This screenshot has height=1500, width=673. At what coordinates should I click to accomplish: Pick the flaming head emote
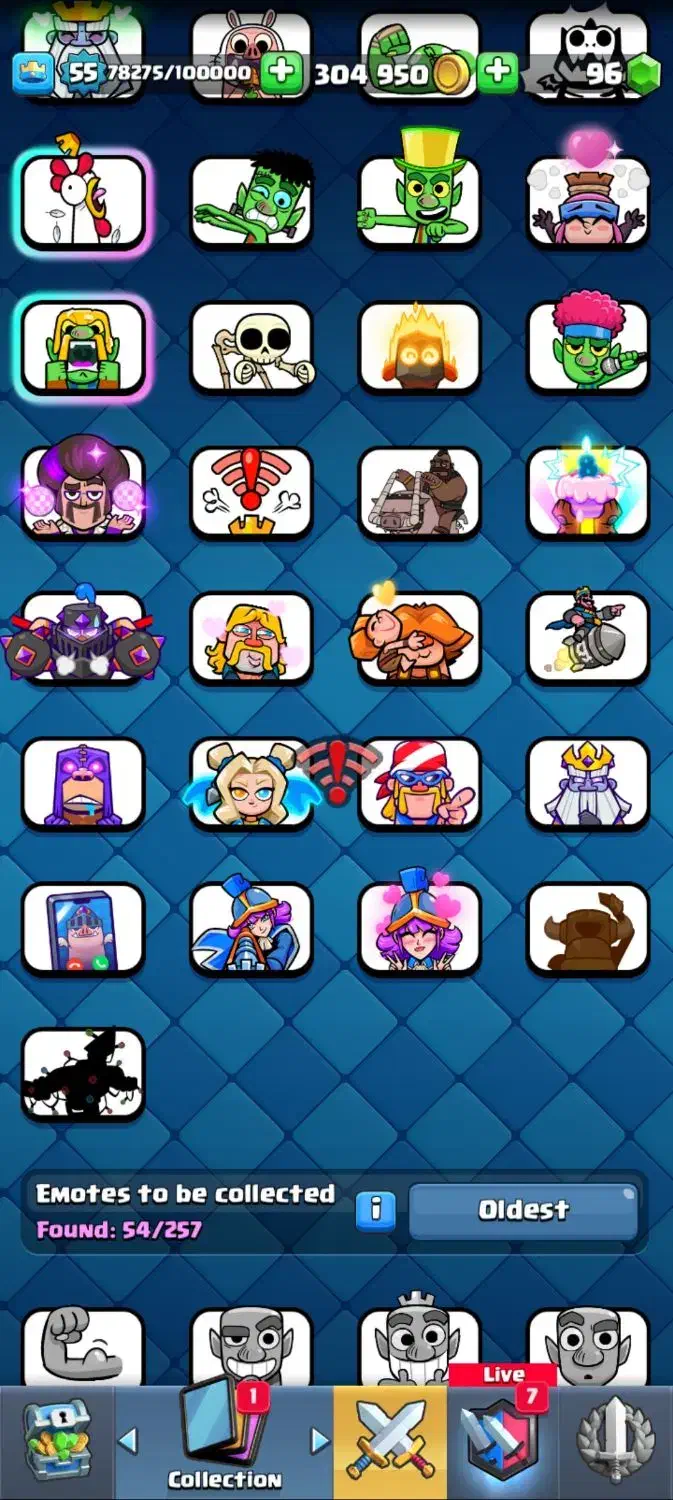click(x=420, y=346)
